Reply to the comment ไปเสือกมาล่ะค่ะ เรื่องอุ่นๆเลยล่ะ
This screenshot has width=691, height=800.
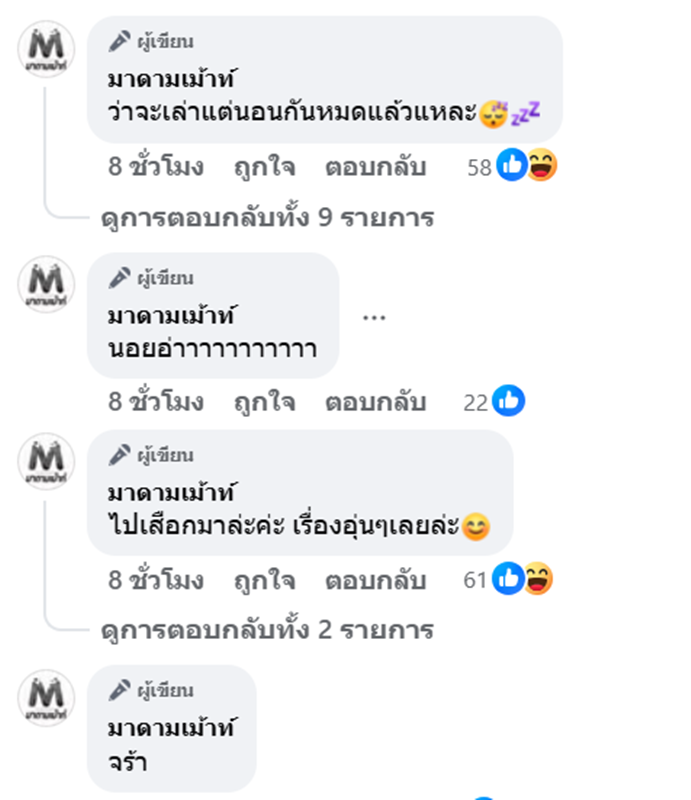tap(376, 580)
